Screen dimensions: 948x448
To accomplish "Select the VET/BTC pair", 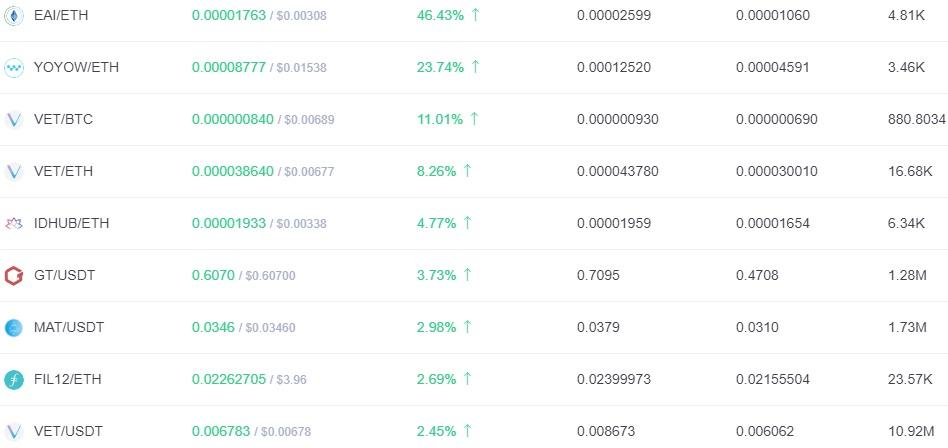I will (63, 119).
